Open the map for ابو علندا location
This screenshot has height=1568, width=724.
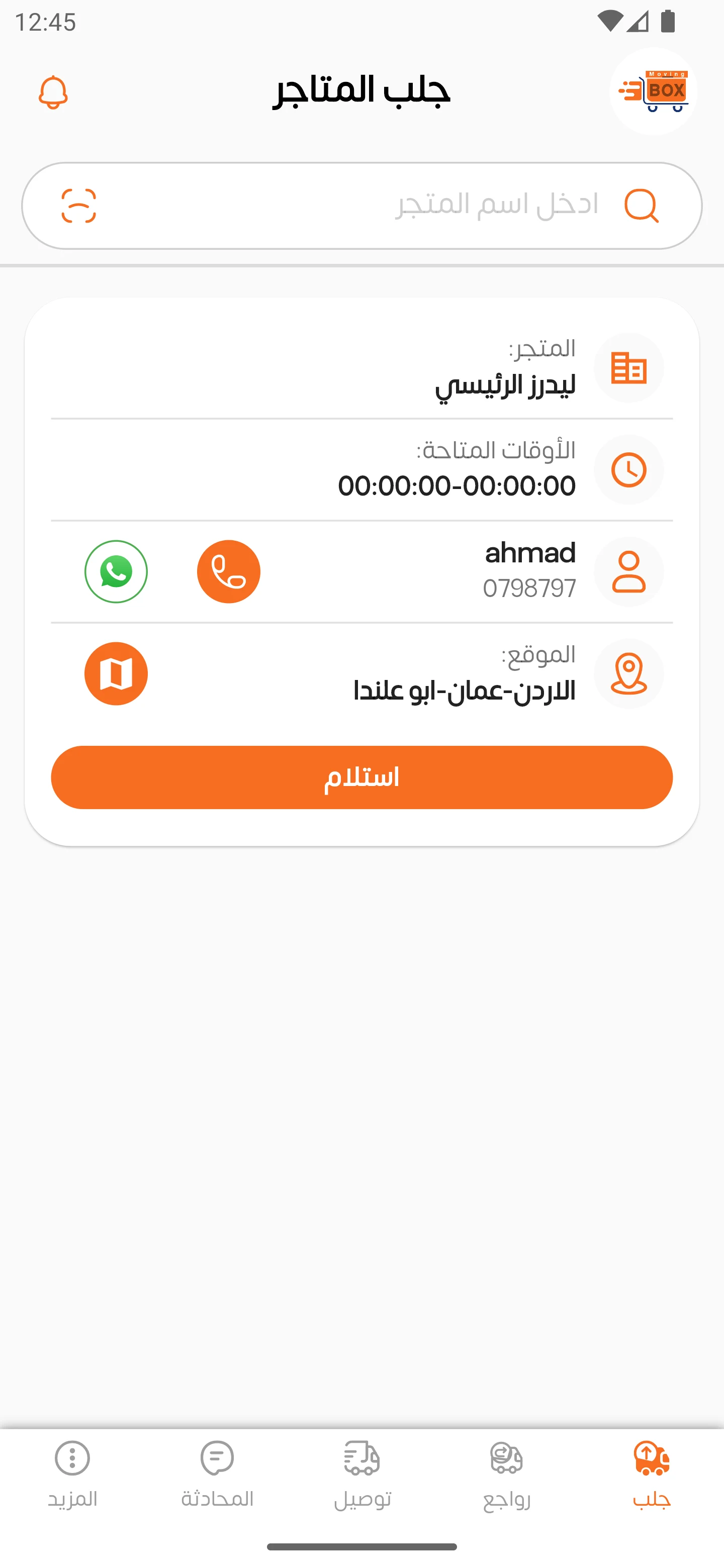[116, 674]
